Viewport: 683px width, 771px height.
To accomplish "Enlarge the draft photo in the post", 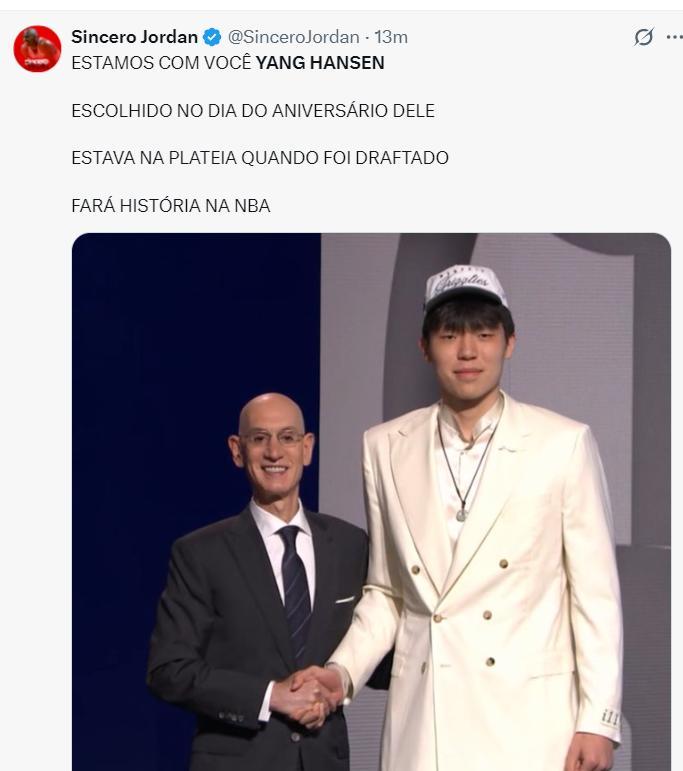I will tap(371, 501).
